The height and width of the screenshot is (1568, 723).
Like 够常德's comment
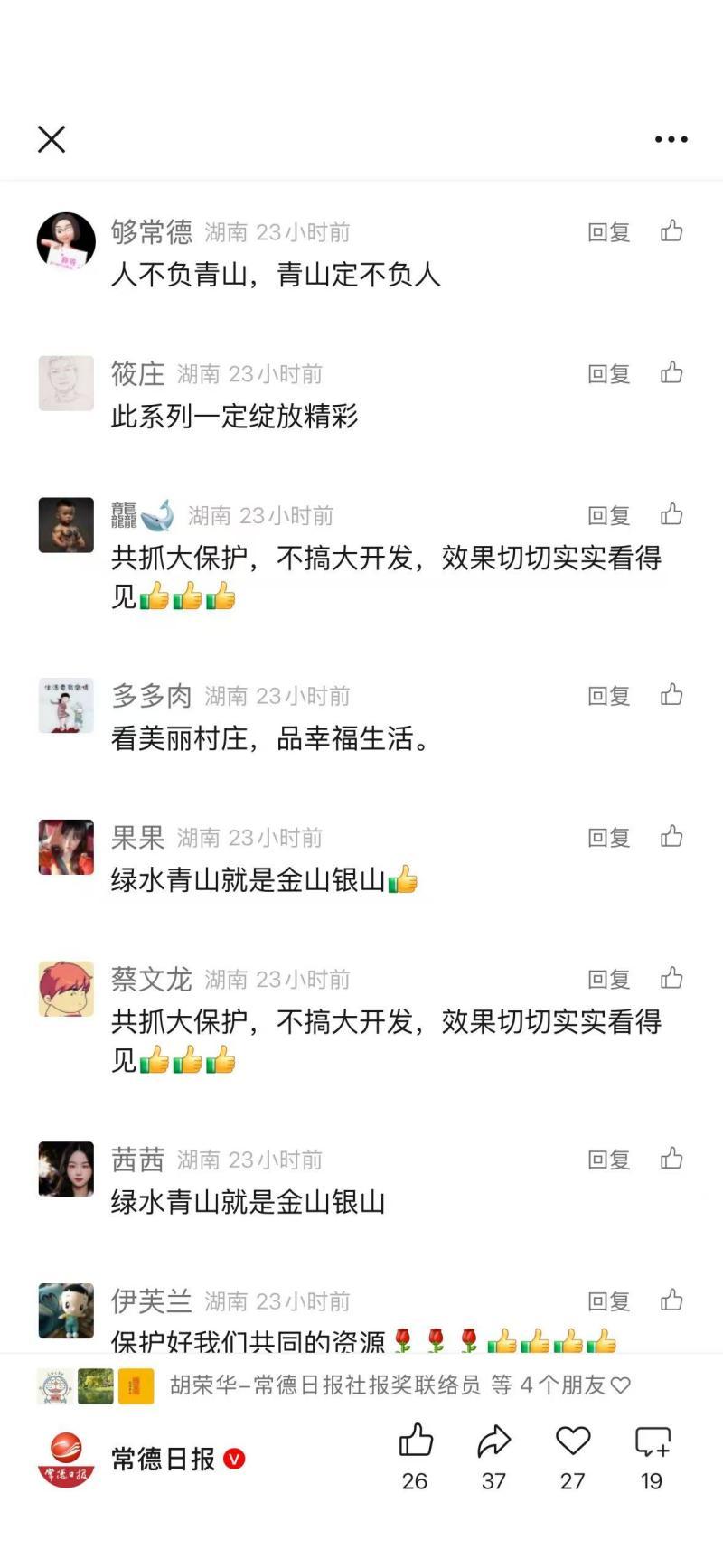click(671, 231)
